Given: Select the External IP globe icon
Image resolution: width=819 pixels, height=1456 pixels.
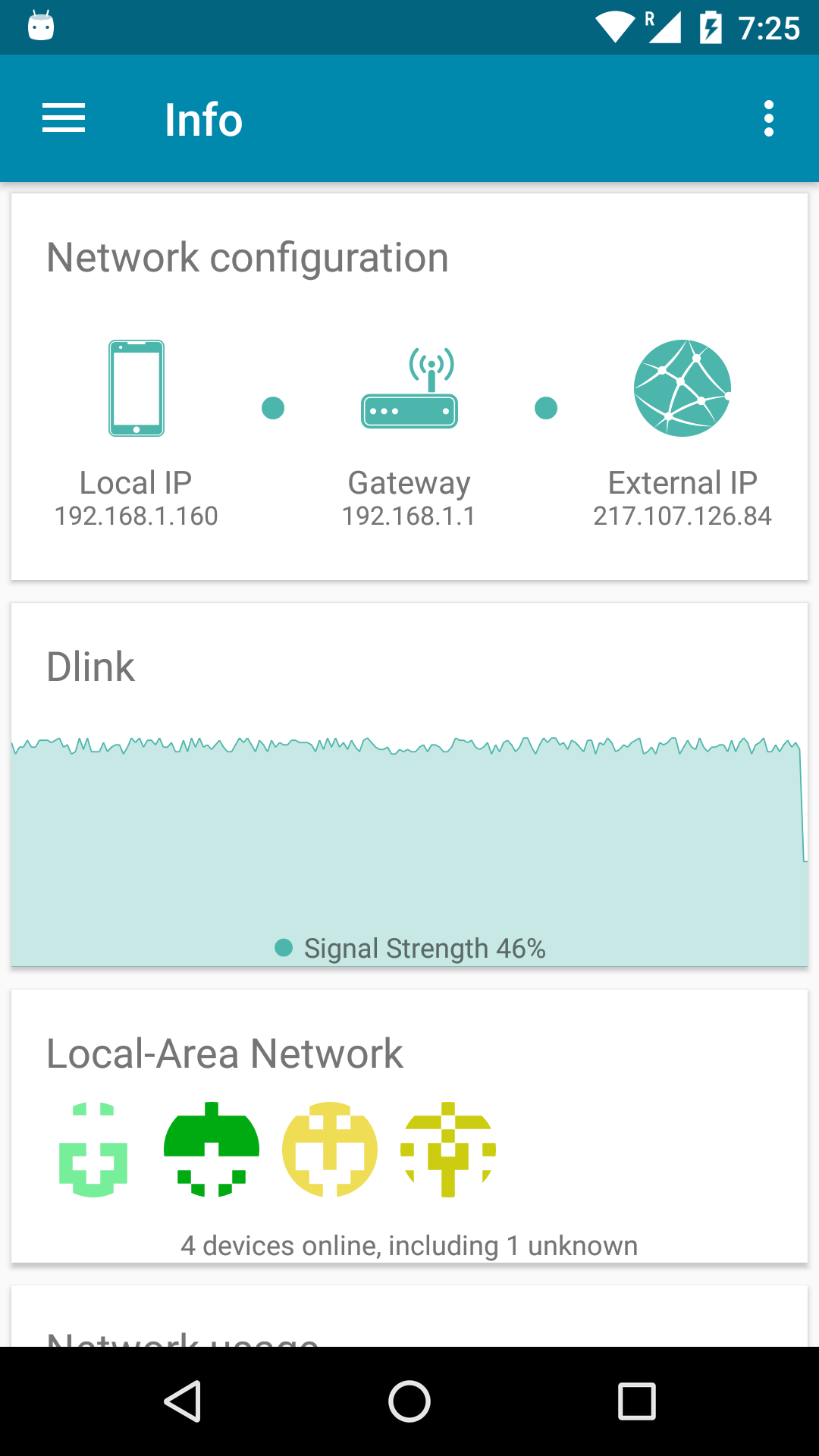Looking at the screenshot, I should click(x=682, y=389).
